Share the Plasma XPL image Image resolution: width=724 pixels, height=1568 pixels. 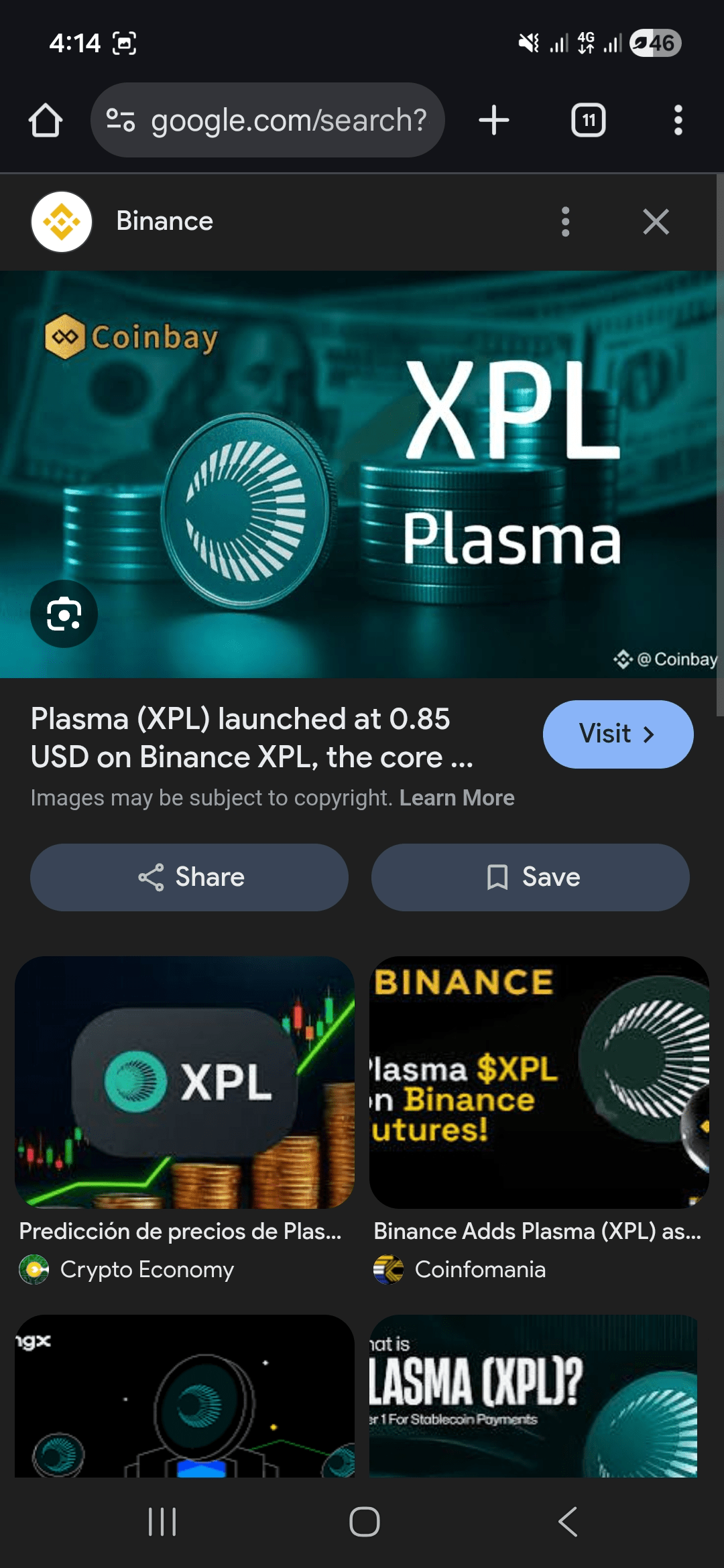(x=189, y=877)
